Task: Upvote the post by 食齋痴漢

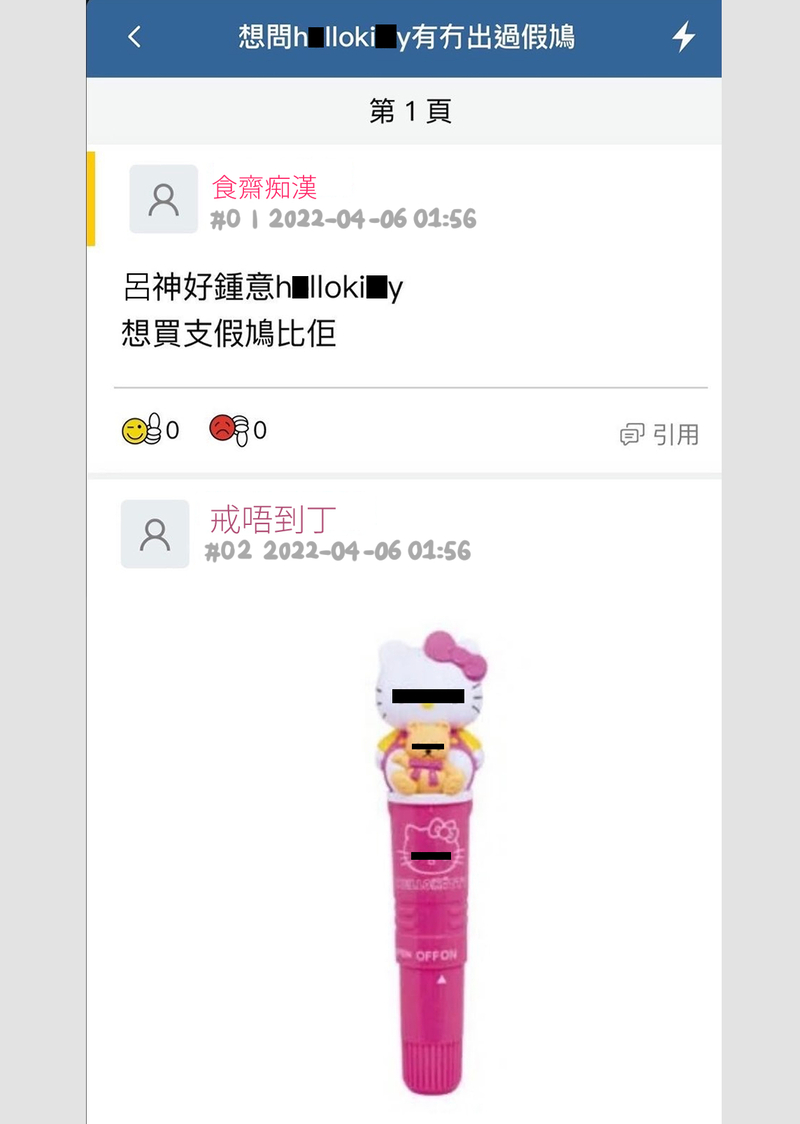Action: (141, 430)
